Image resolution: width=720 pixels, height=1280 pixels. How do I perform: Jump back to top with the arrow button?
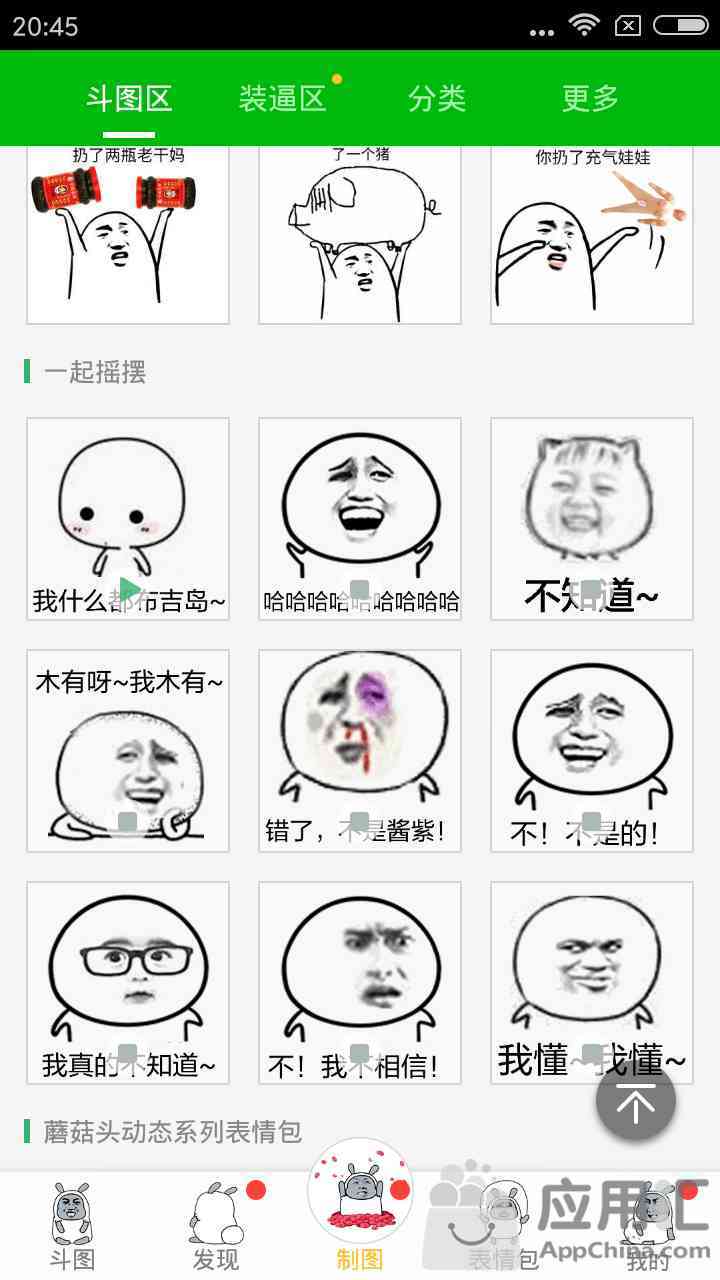(x=636, y=1101)
